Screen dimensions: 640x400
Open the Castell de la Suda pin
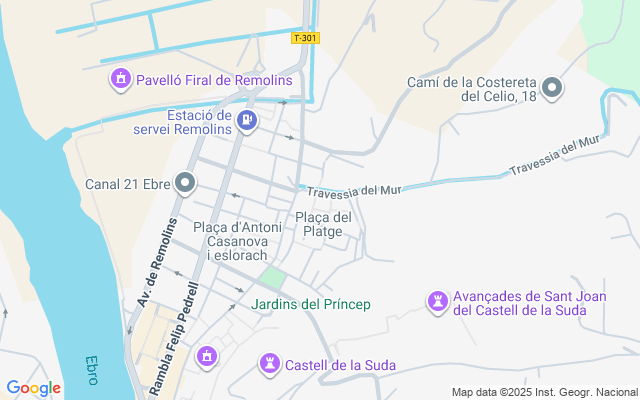(270, 364)
